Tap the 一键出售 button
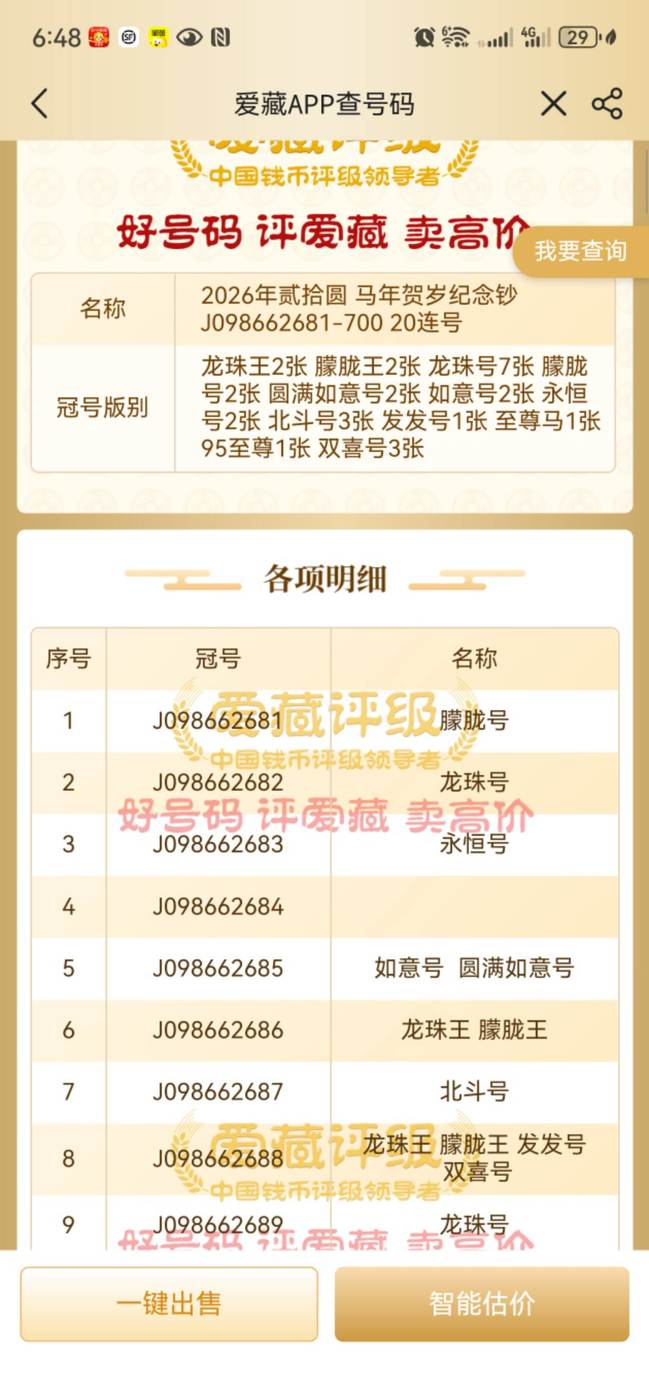Screen dimensions: 649x1400 169,1304
